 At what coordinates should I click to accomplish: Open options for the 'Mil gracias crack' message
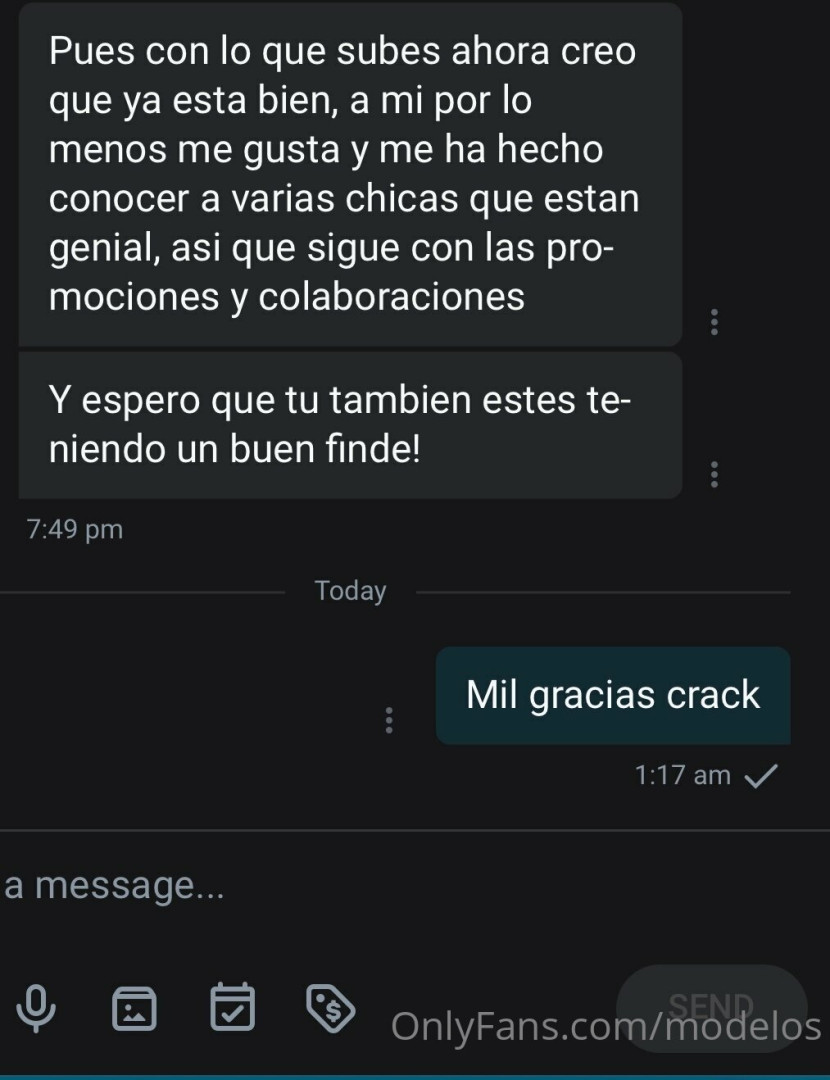point(389,720)
